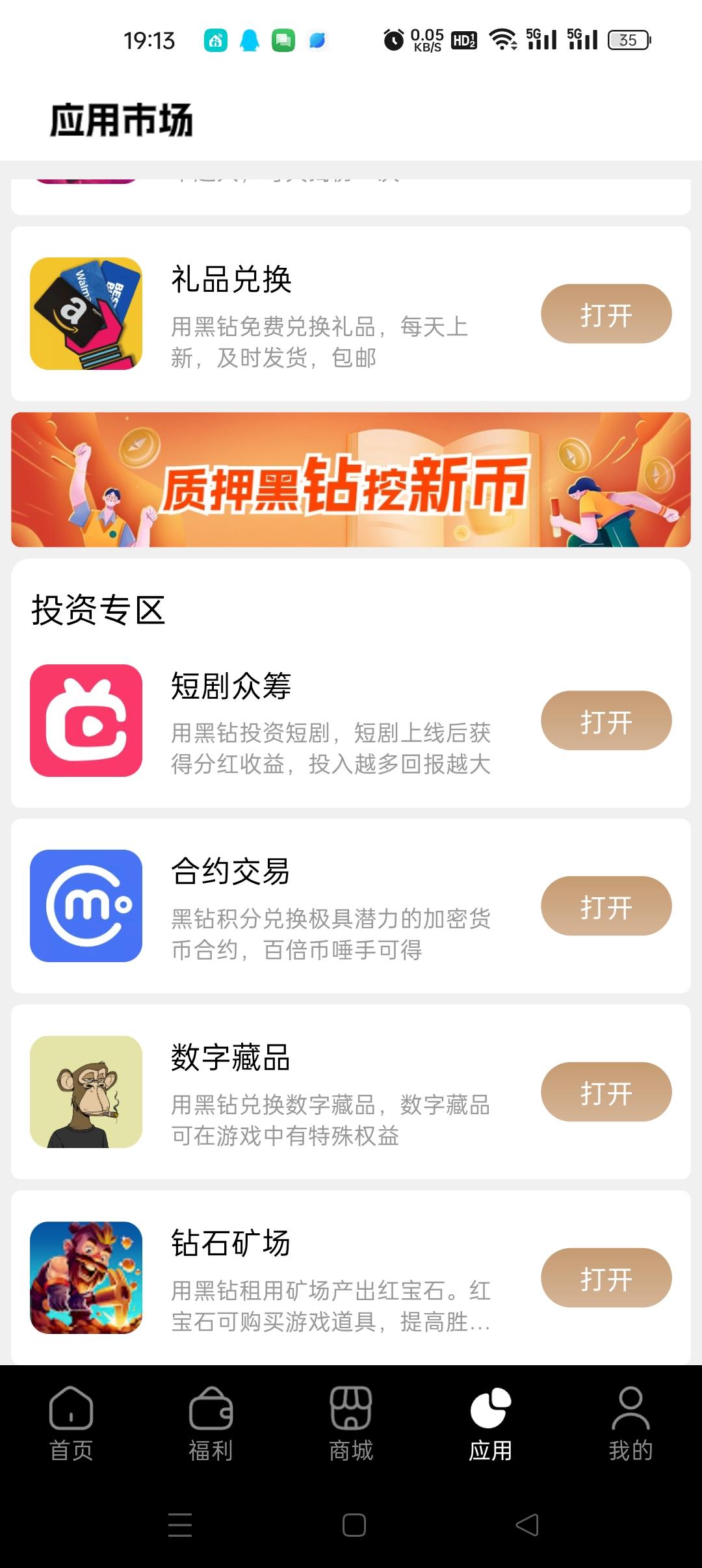
Task: Open the 我的 profile tab
Action: pos(630,1424)
